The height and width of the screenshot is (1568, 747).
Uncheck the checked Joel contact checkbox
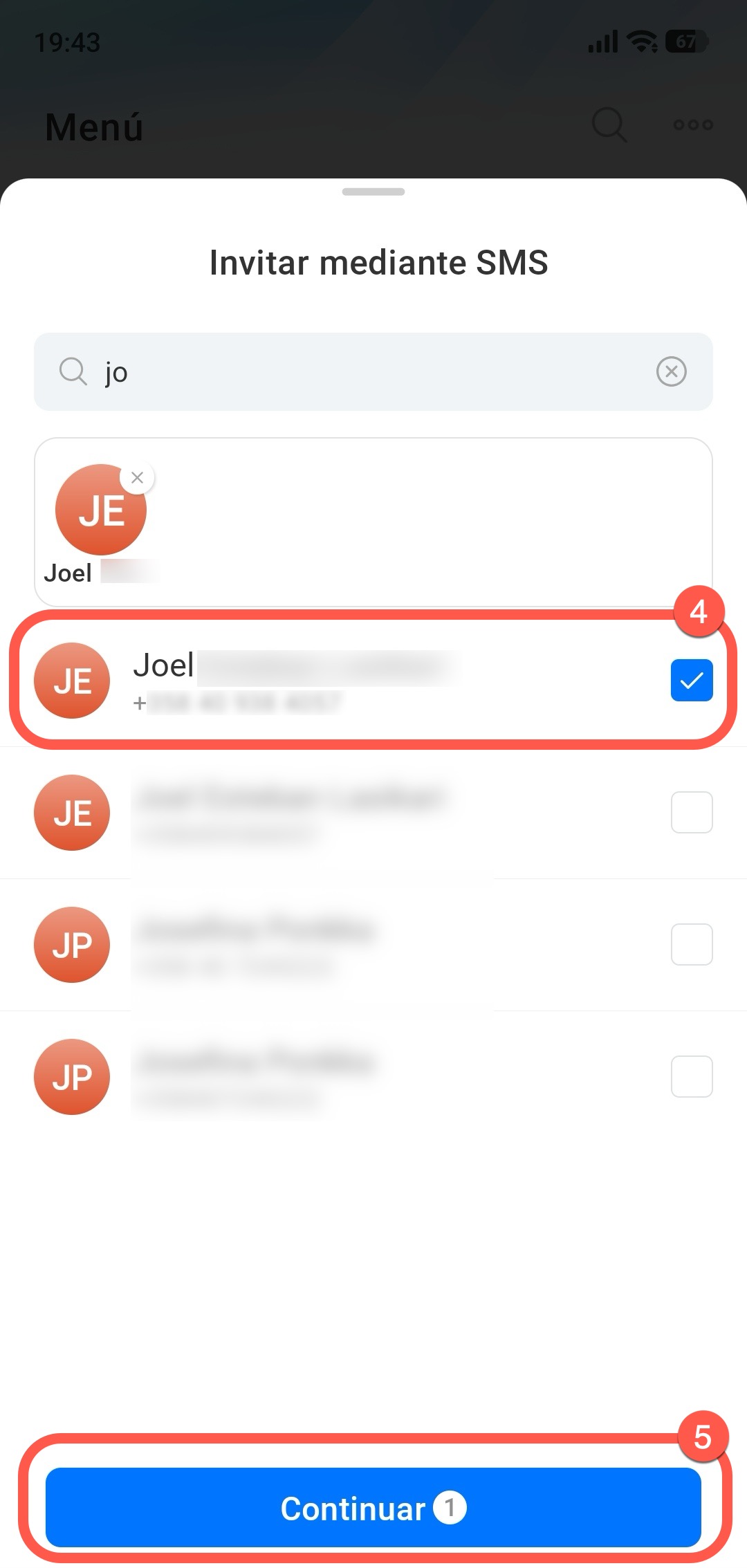pos(691,681)
